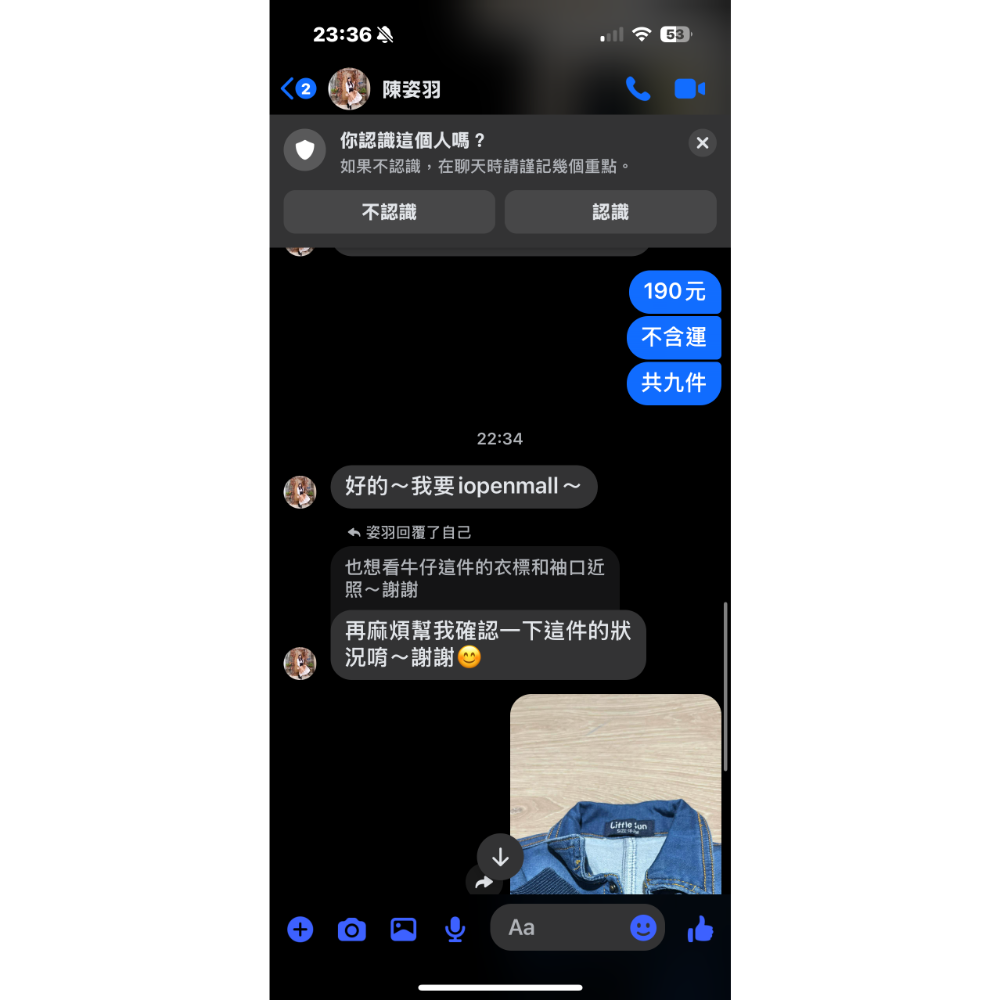
Task: Open the emoji picker
Action: coord(643,927)
